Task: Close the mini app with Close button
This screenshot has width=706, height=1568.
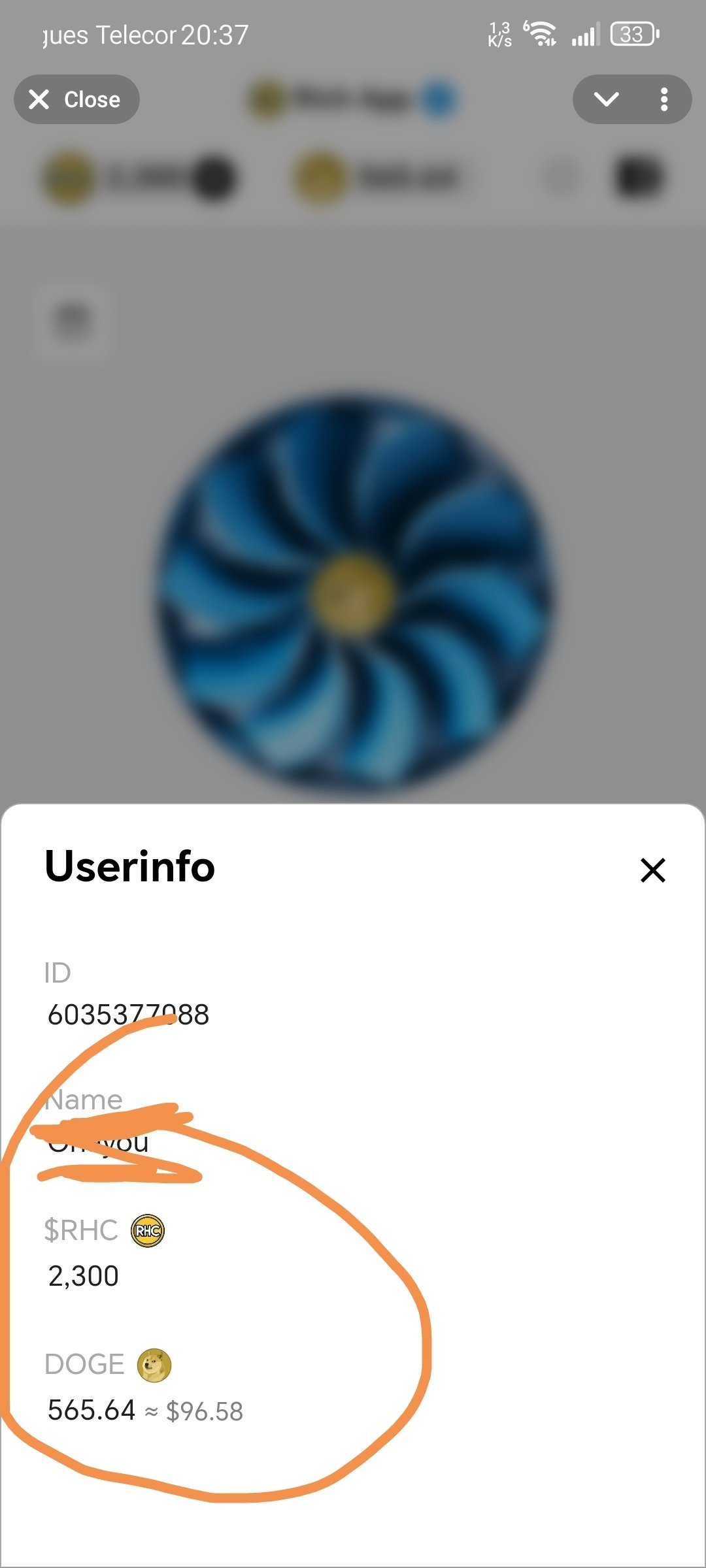Action: 76,99
